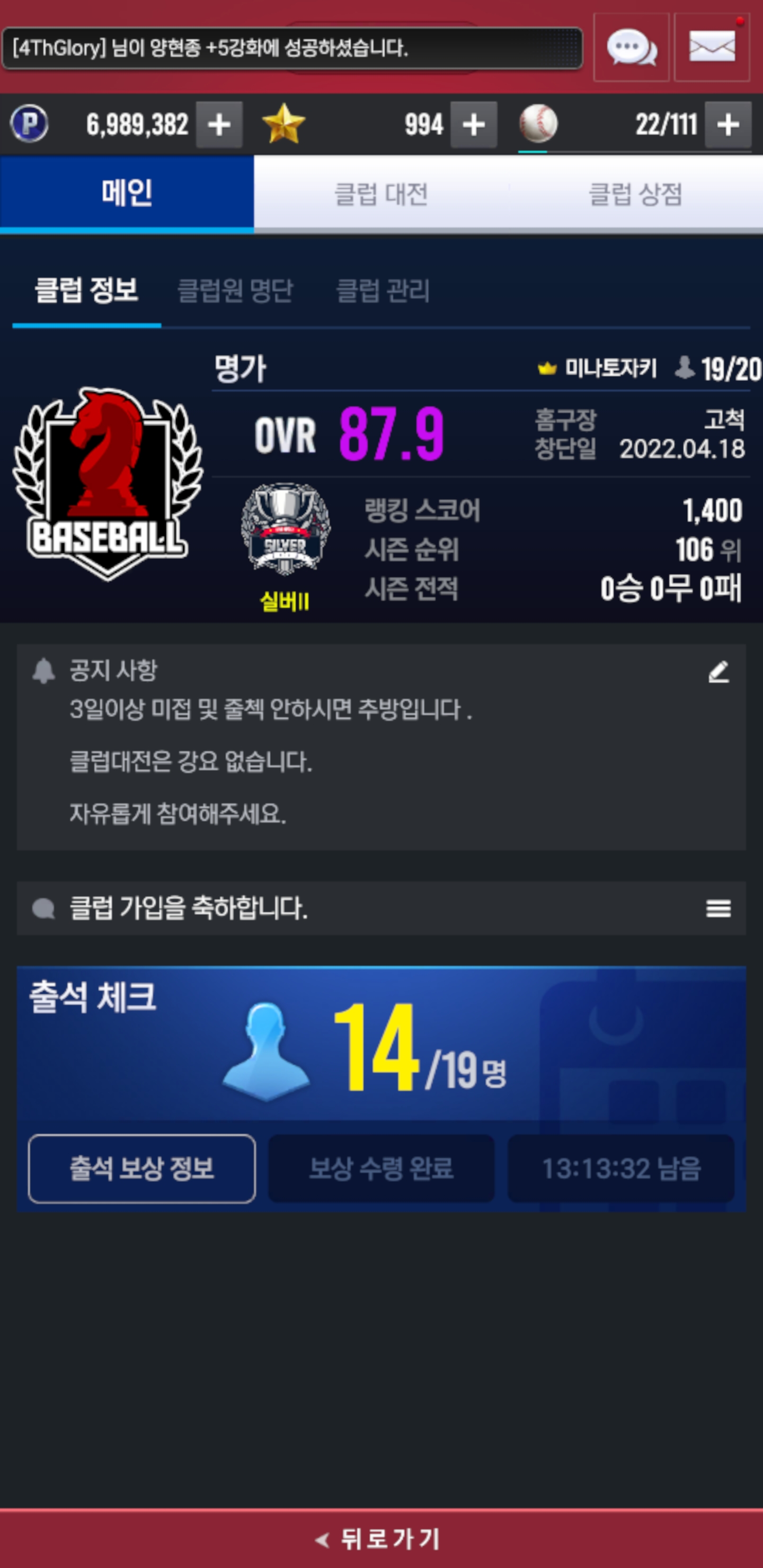The width and height of the screenshot is (763, 1568).
Task: Add more stars with plus button
Action: pos(473,126)
